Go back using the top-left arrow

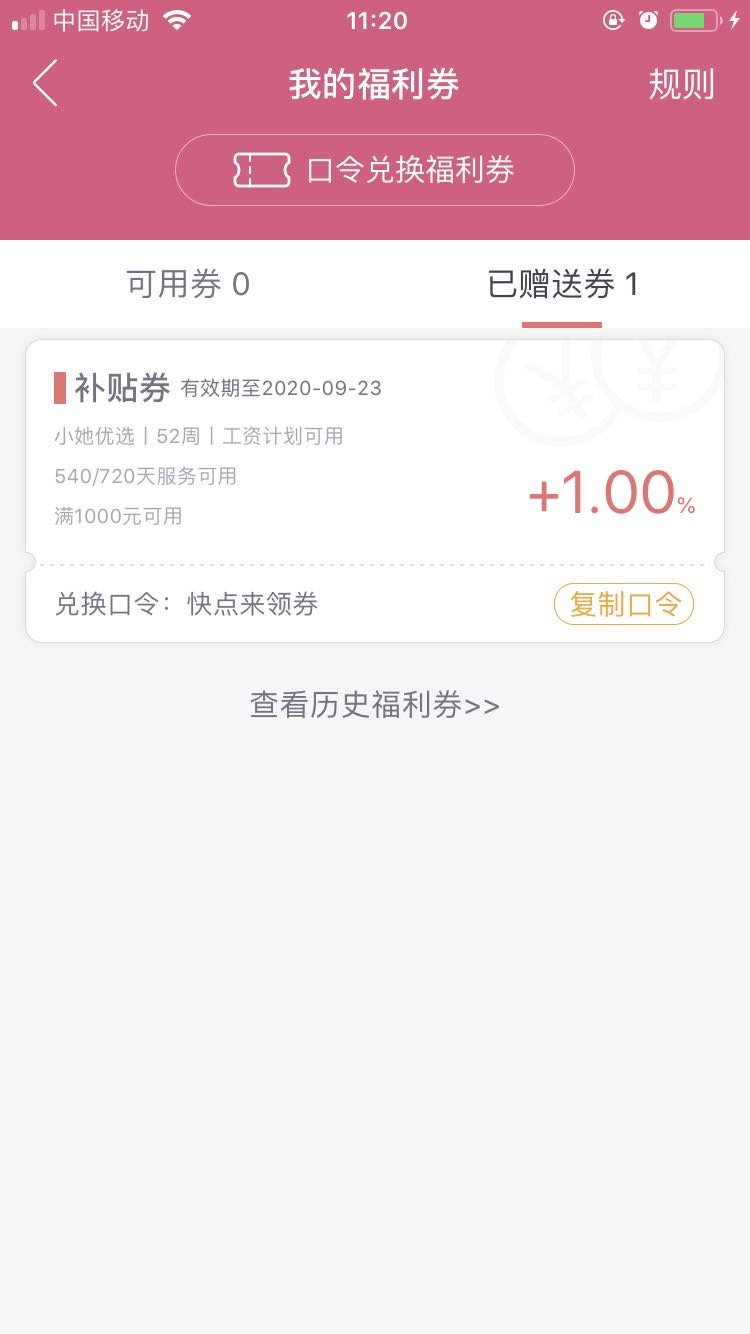click(45, 84)
